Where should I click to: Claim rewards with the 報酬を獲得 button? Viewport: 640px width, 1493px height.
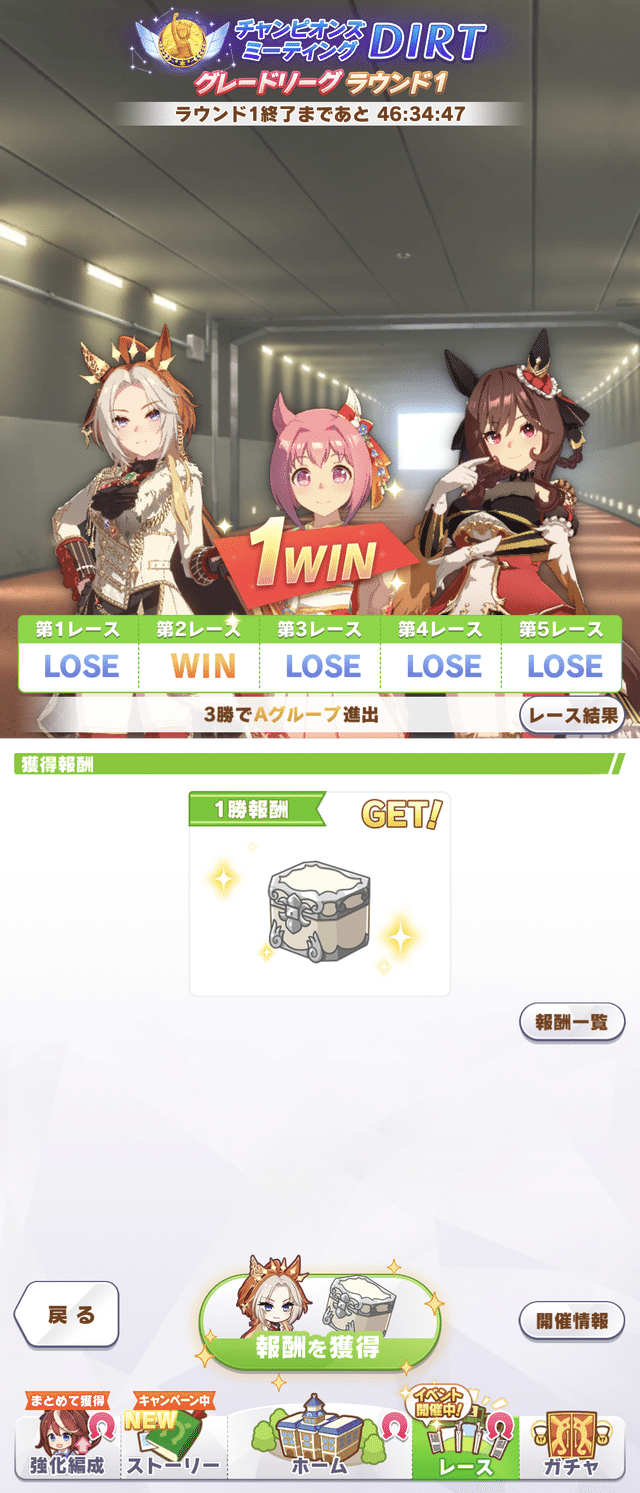(320, 1324)
